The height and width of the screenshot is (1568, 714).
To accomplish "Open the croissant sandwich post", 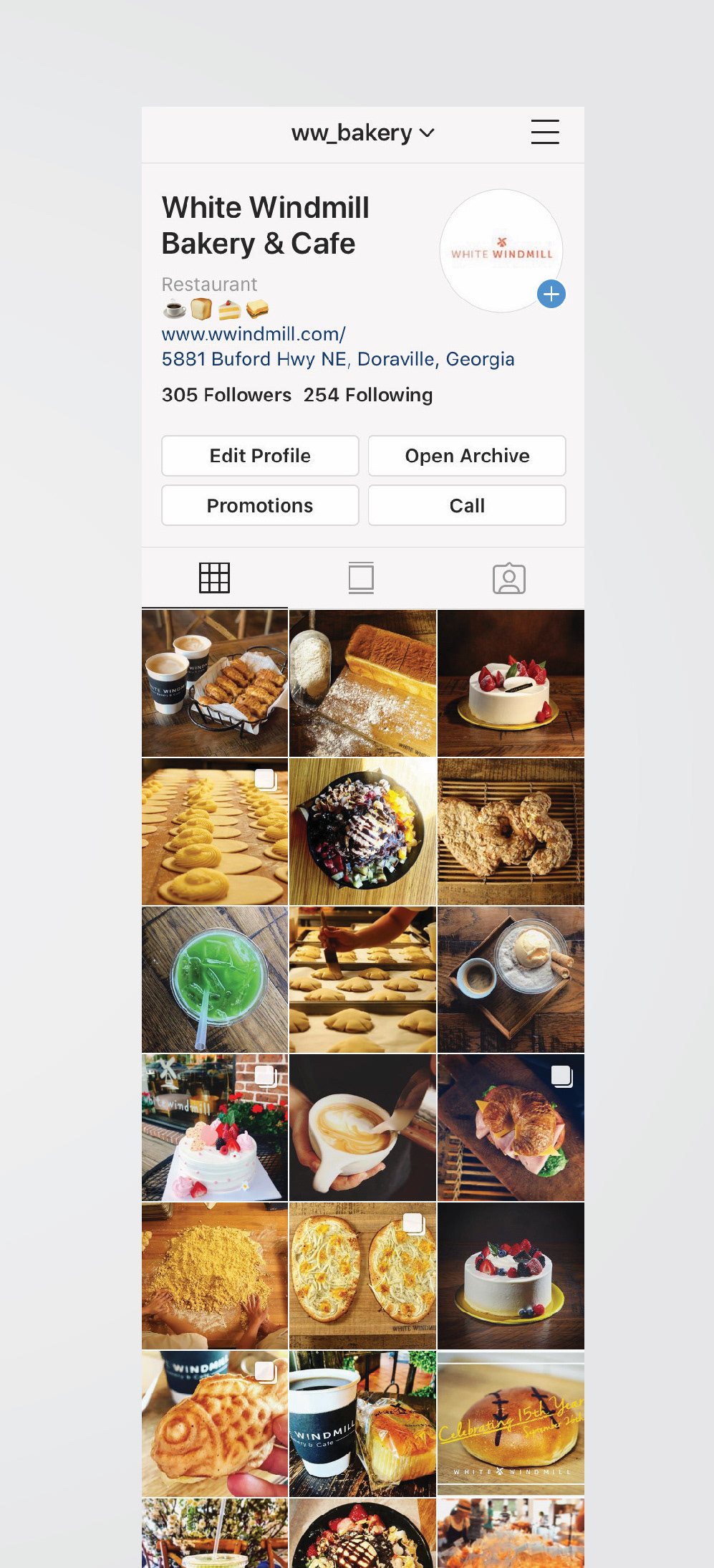I will 511,1128.
